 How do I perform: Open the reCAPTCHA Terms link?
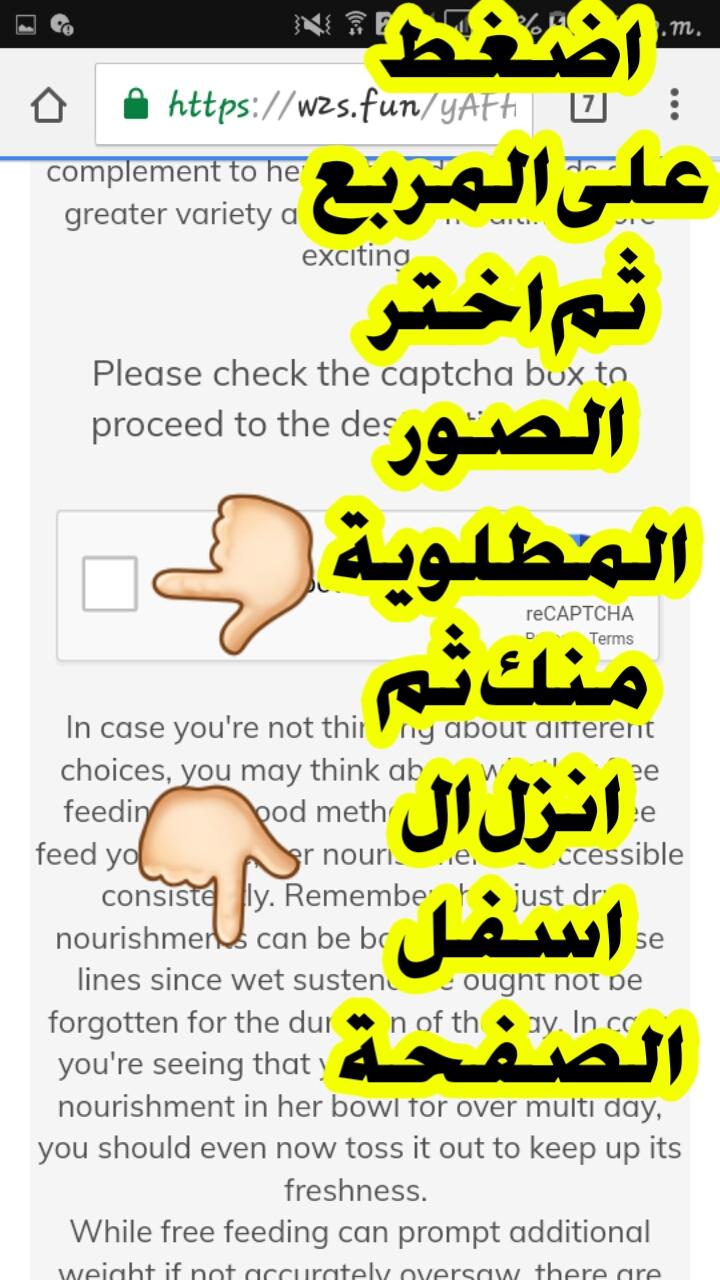[611, 639]
